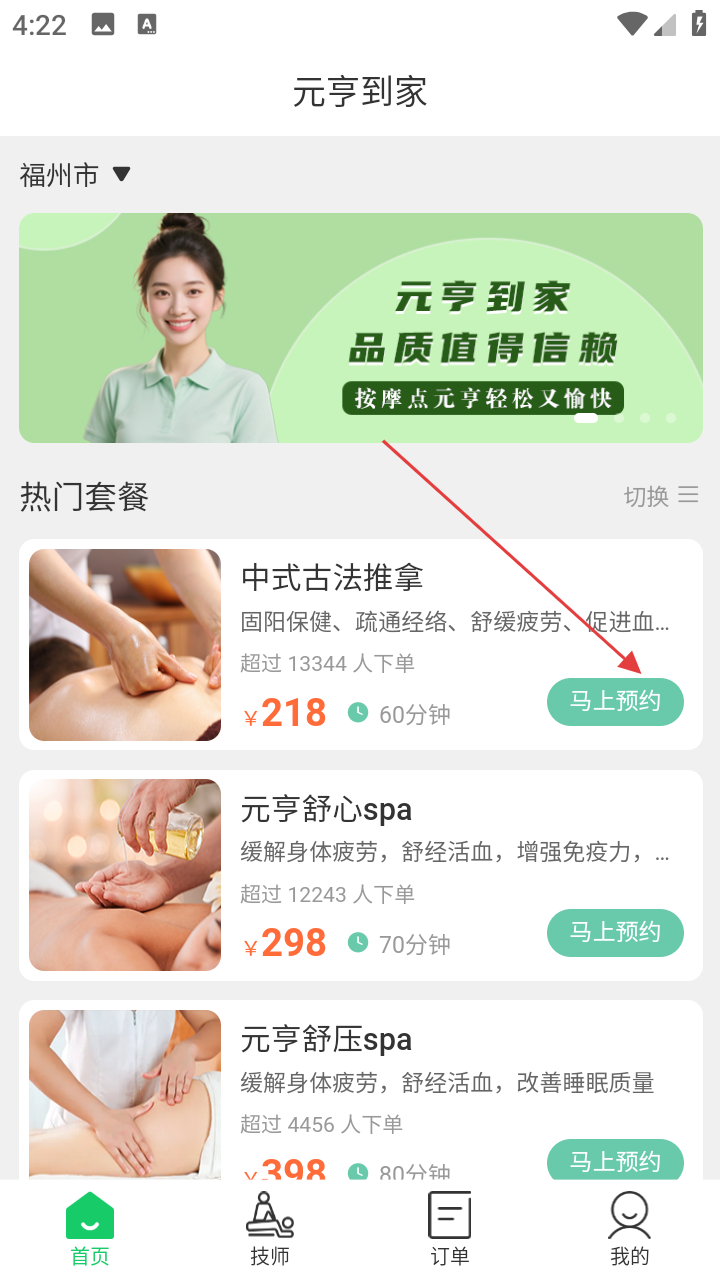Switch to the 订单 tab
The width and height of the screenshot is (720, 1280).
coord(449,1229)
